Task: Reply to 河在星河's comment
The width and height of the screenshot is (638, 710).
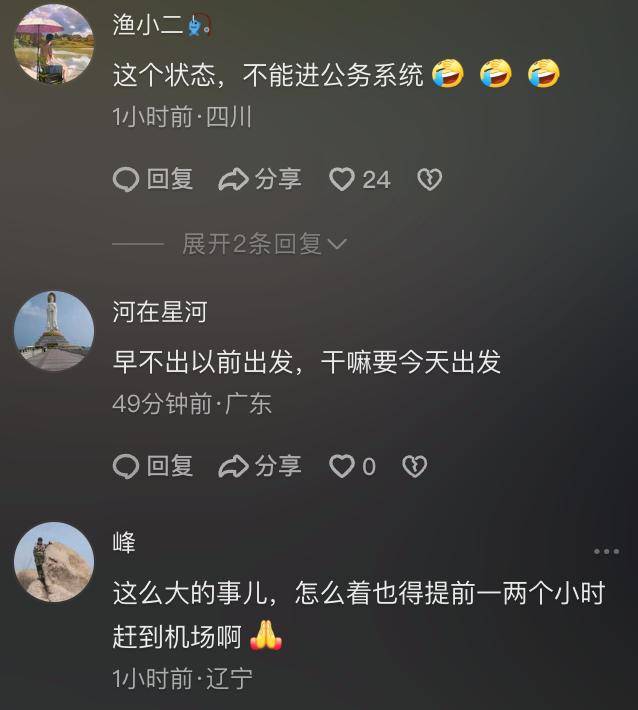Action: coord(153,466)
